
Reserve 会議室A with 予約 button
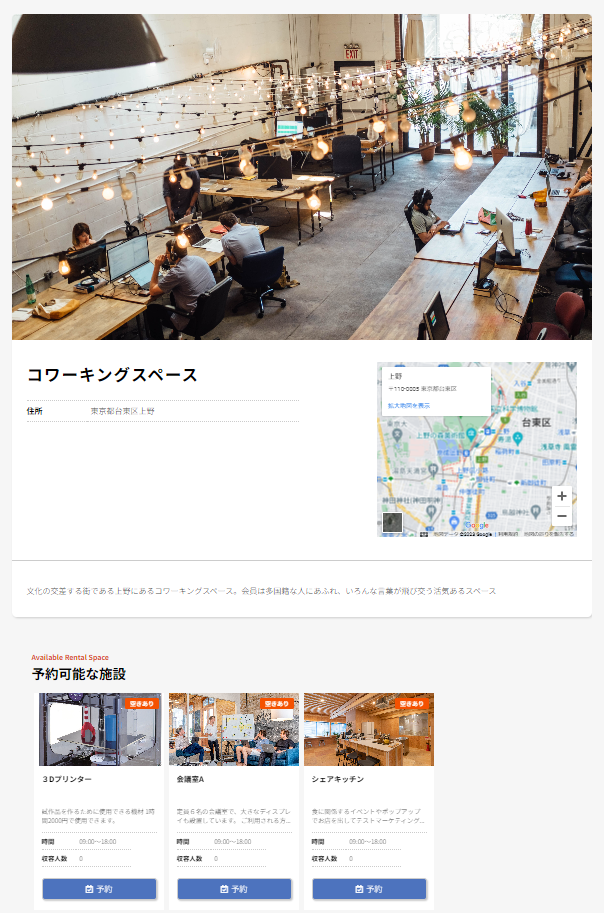tap(234, 888)
